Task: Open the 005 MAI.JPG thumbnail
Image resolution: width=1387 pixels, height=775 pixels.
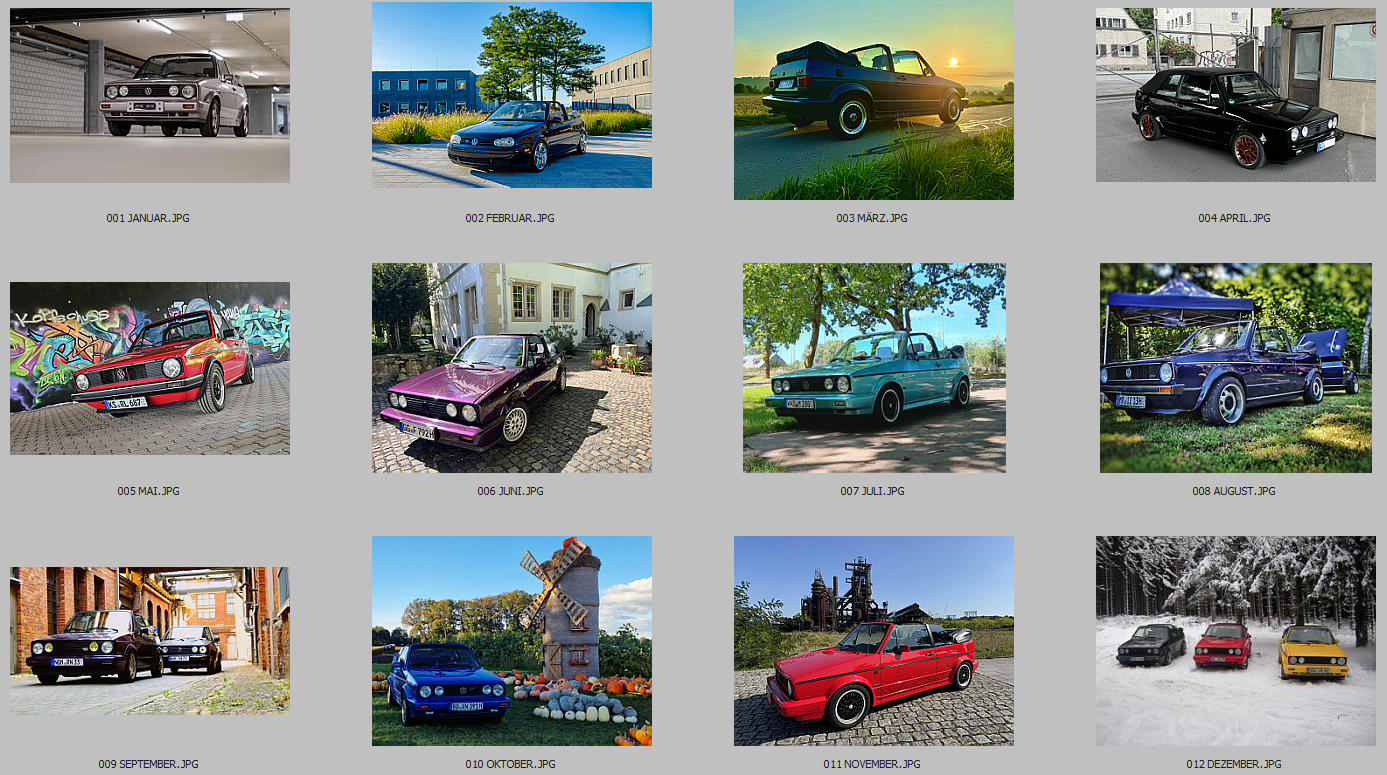Action: point(150,368)
